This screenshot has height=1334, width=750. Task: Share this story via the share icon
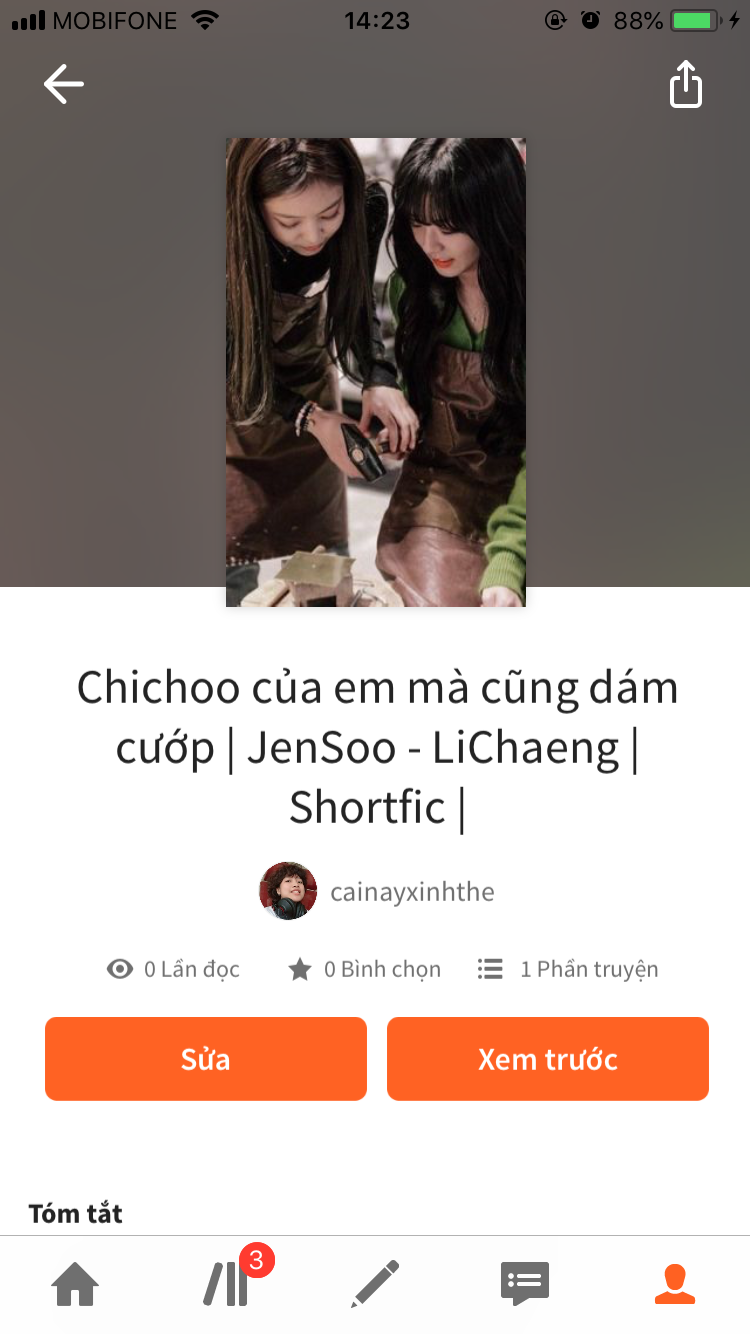685,84
